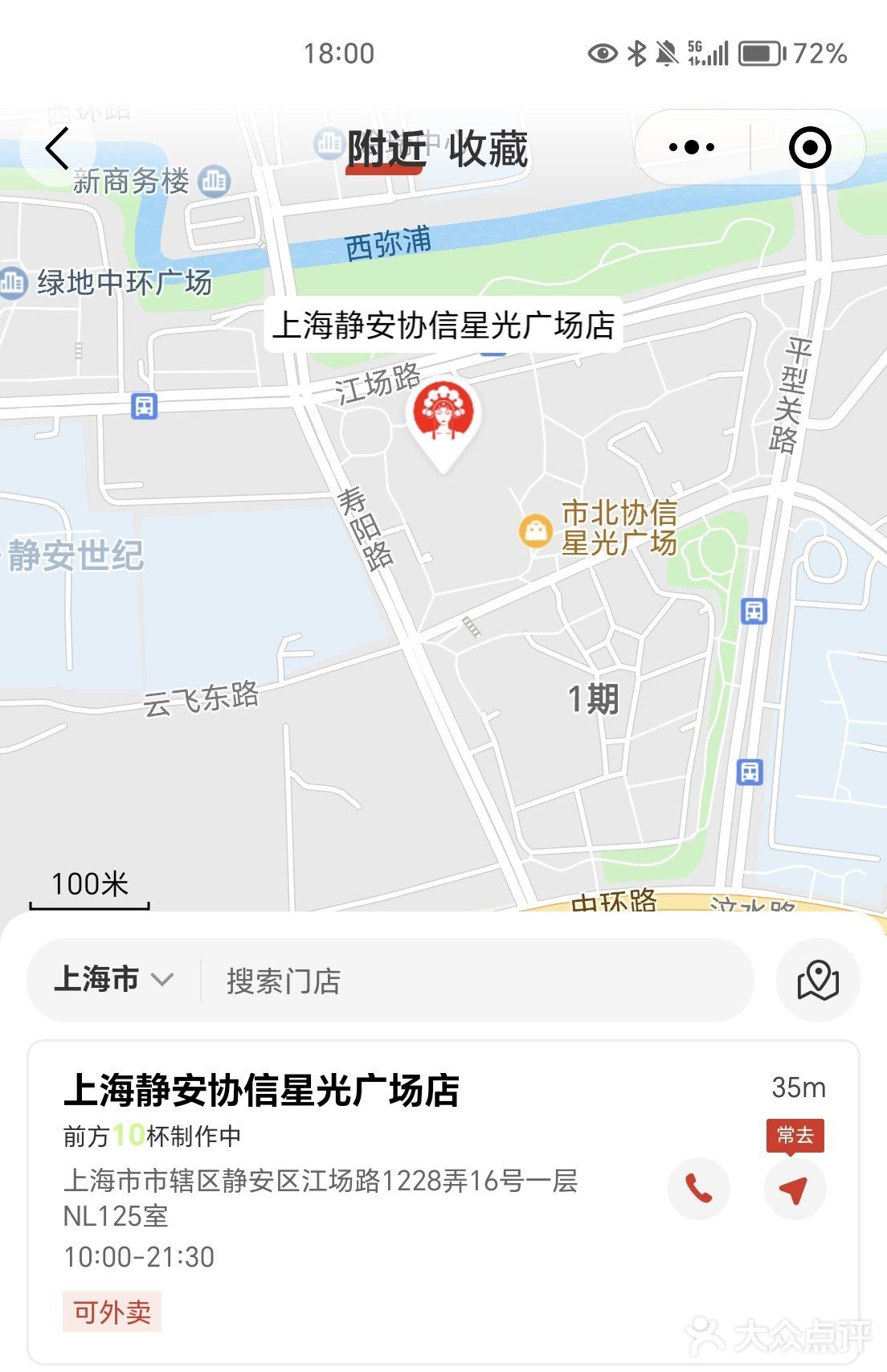Tap the 搜索门店 search field
Viewport: 887px width, 1372px height.
(x=281, y=979)
